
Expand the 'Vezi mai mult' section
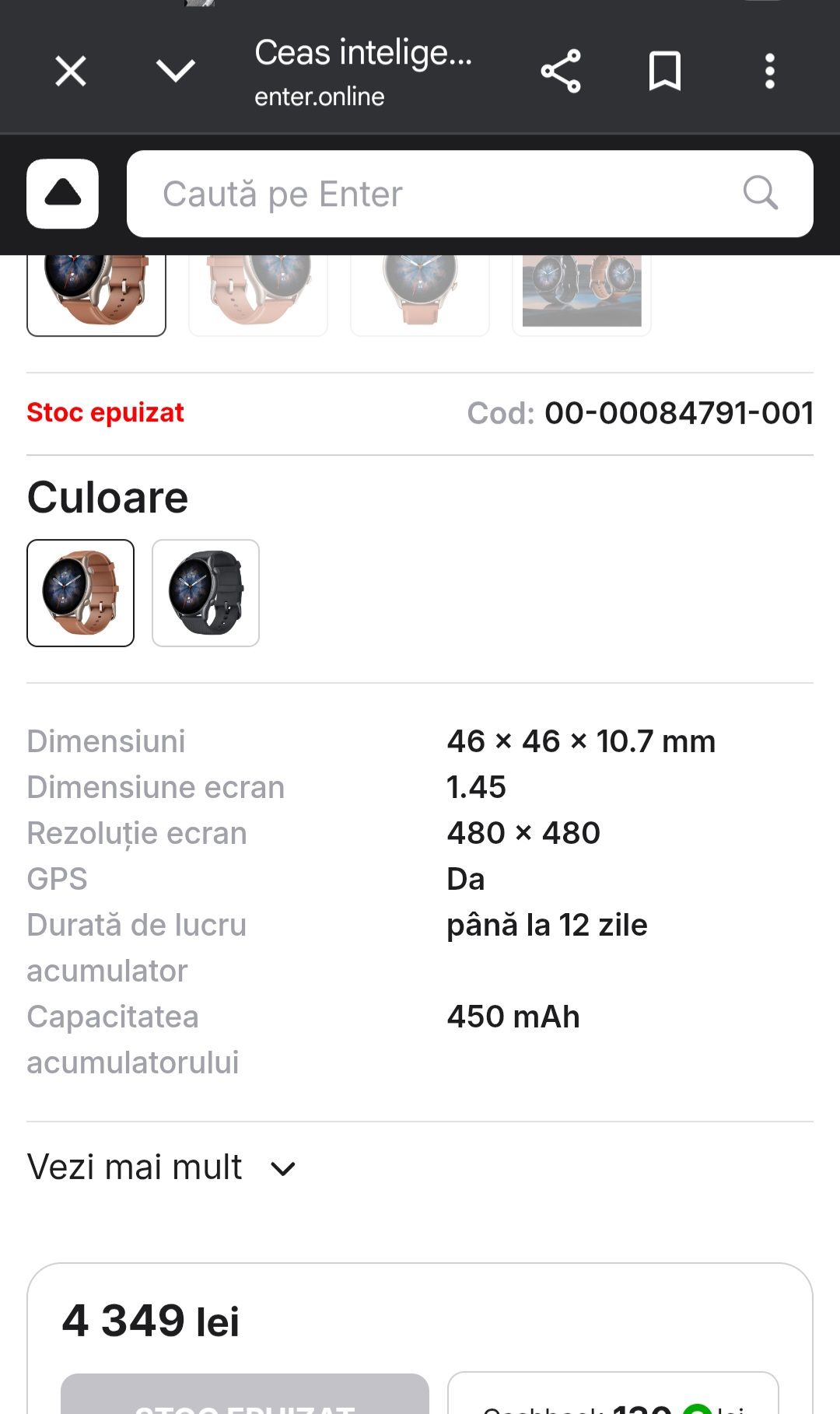[x=135, y=1166]
